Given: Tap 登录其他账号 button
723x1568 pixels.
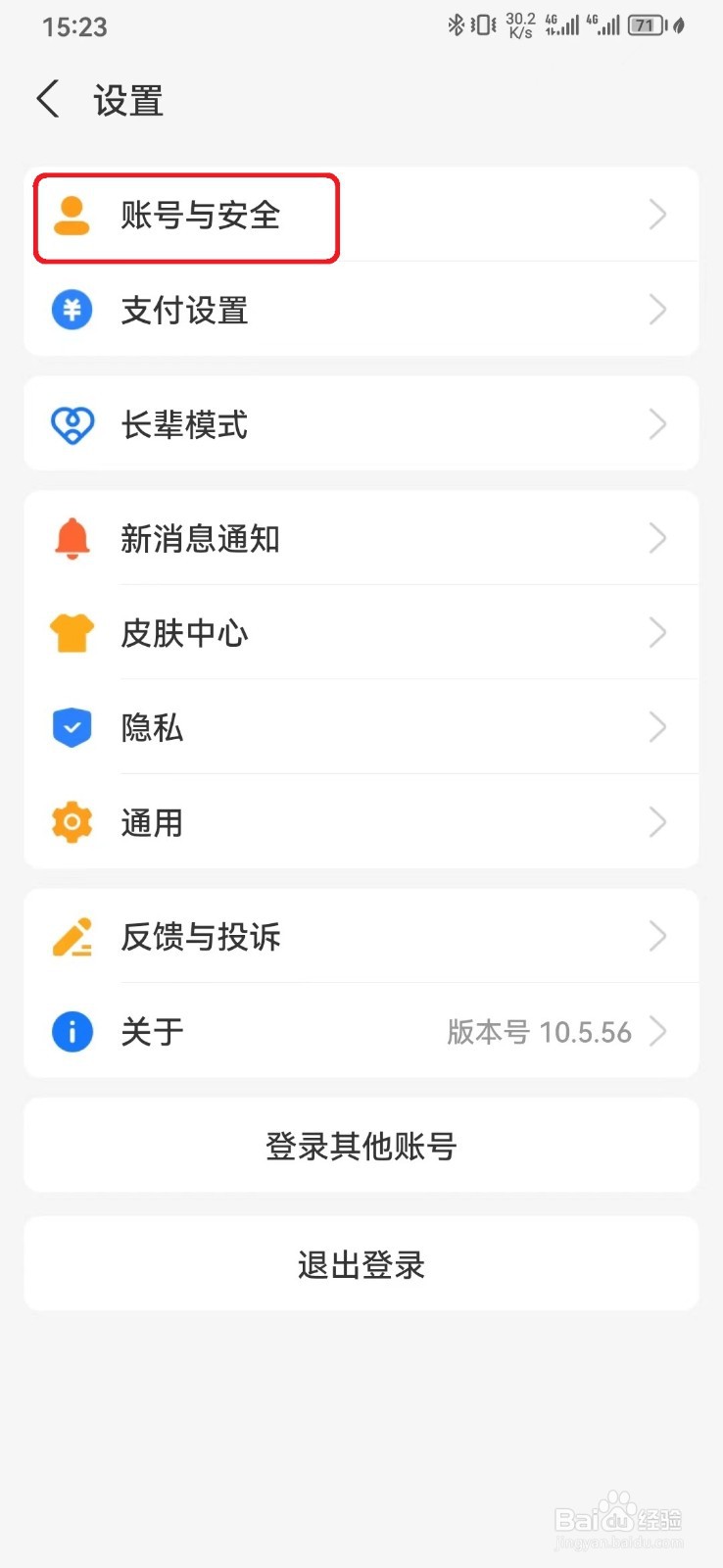Looking at the screenshot, I should coord(361,1146).
